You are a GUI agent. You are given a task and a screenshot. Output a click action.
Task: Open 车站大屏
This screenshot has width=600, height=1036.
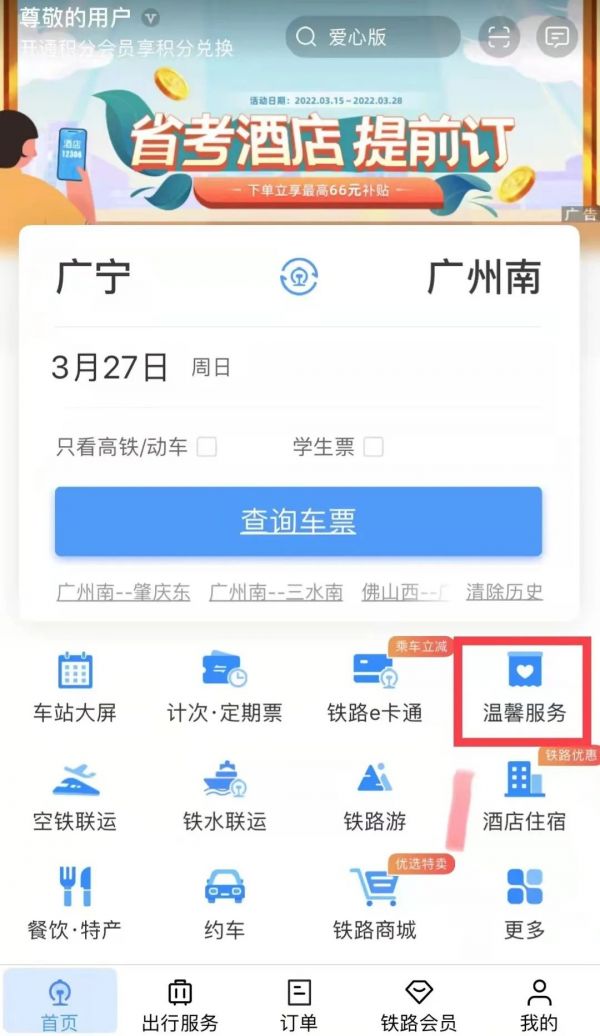click(x=75, y=688)
